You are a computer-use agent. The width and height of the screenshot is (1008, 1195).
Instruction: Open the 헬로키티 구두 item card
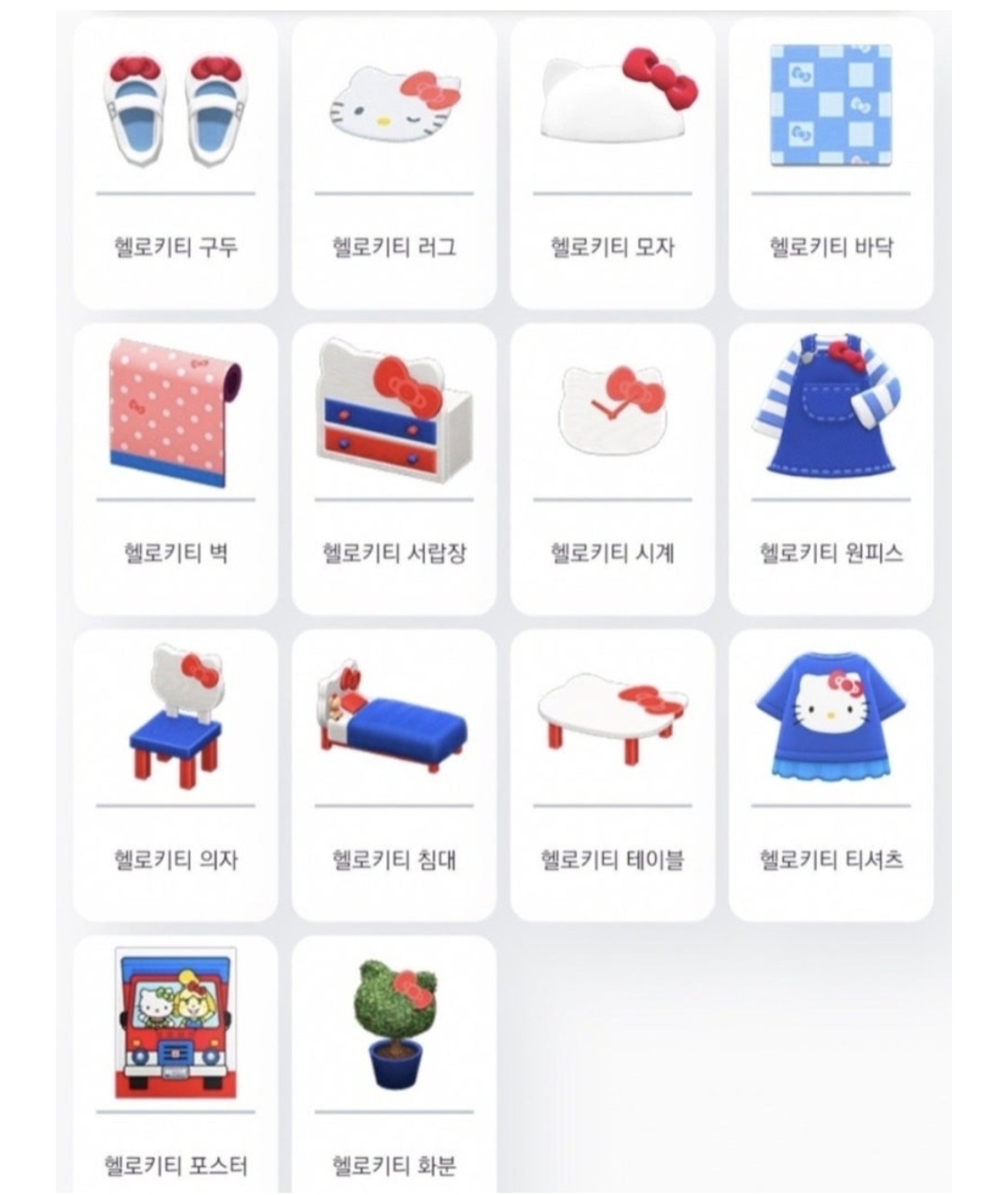pos(175,163)
